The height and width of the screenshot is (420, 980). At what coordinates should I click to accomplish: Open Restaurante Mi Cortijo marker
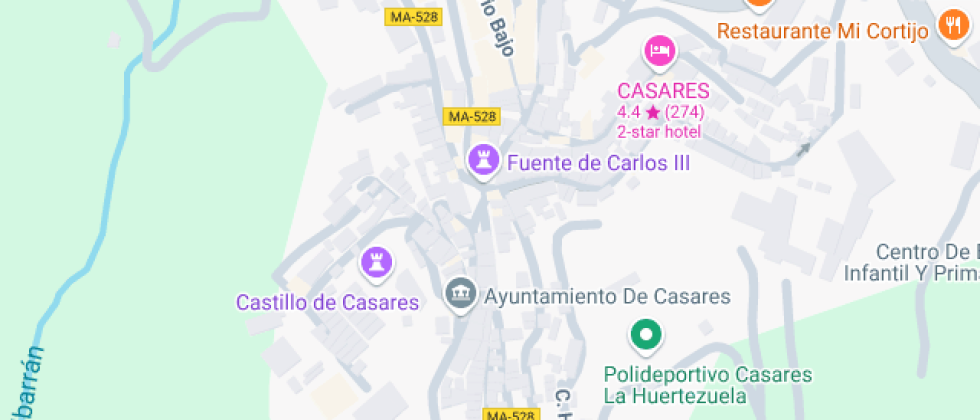tap(949, 27)
